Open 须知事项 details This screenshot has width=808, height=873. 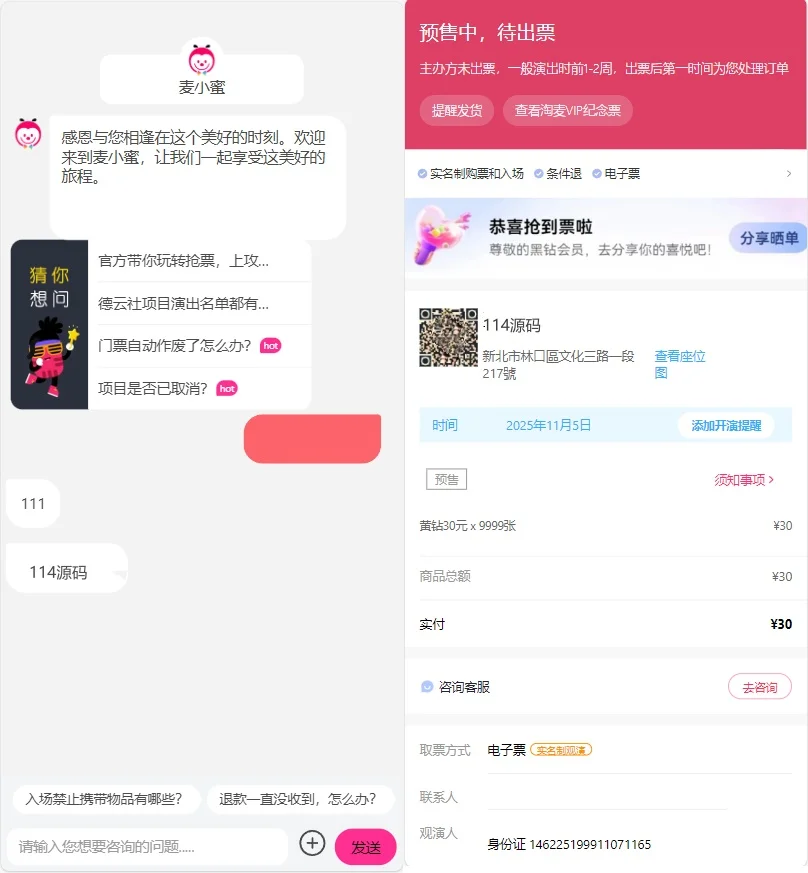[744, 480]
